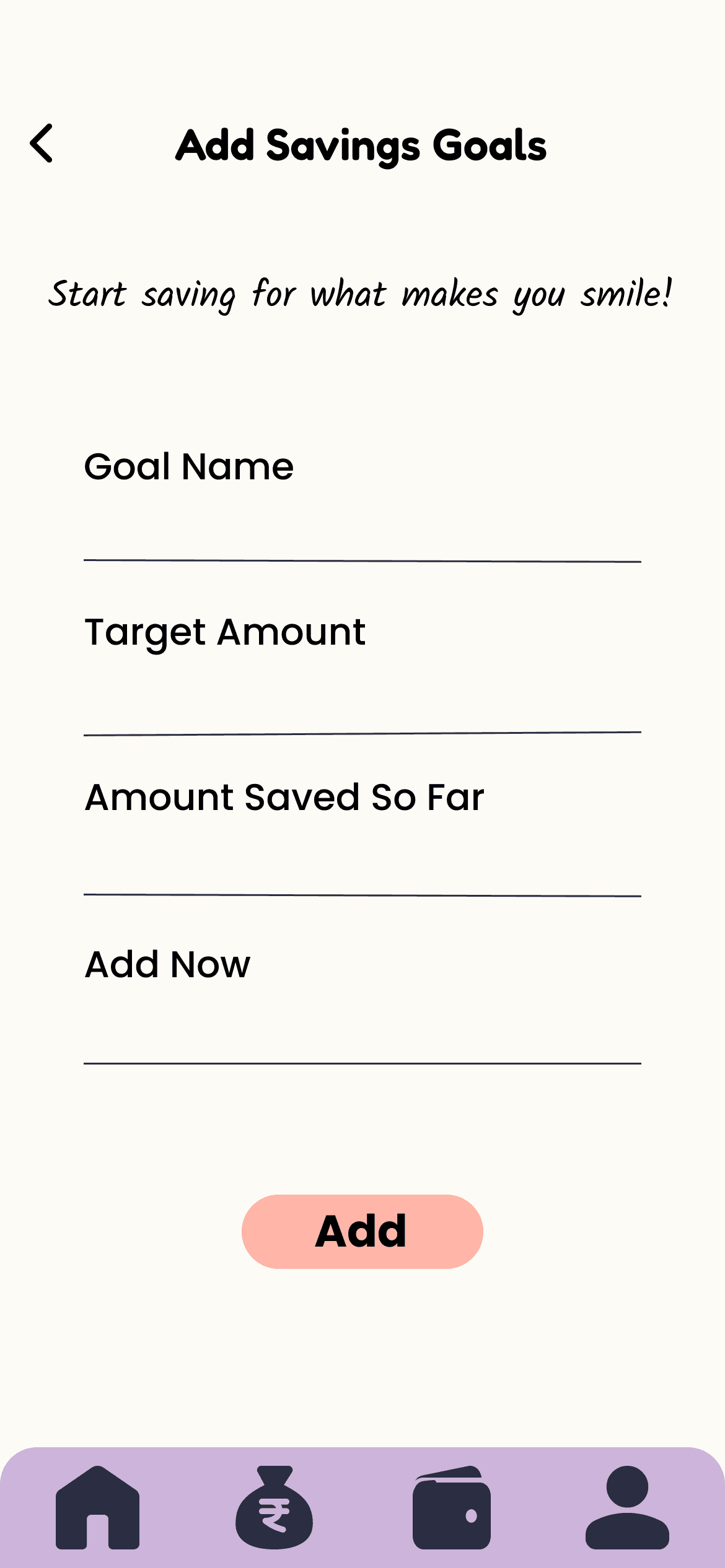Viewport: 725px width, 1568px height.
Task: Tap the Goal Name field
Action: [x=362, y=533]
